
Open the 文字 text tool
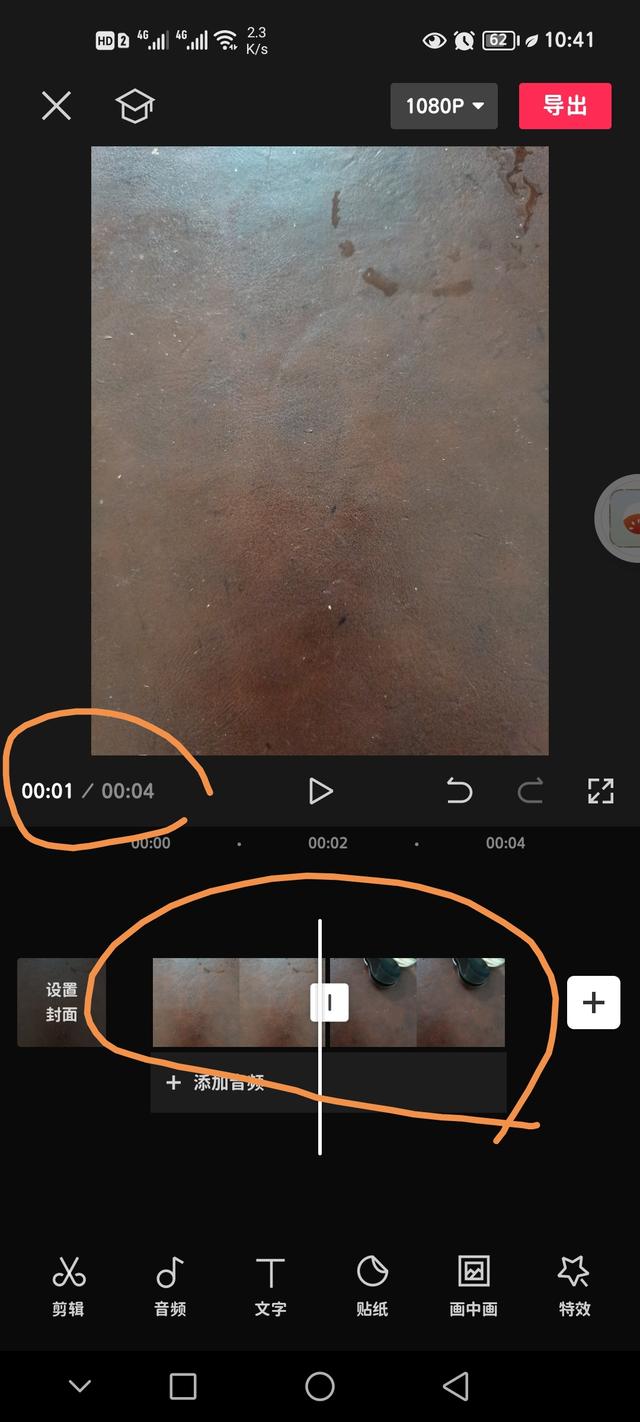[x=270, y=1285]
